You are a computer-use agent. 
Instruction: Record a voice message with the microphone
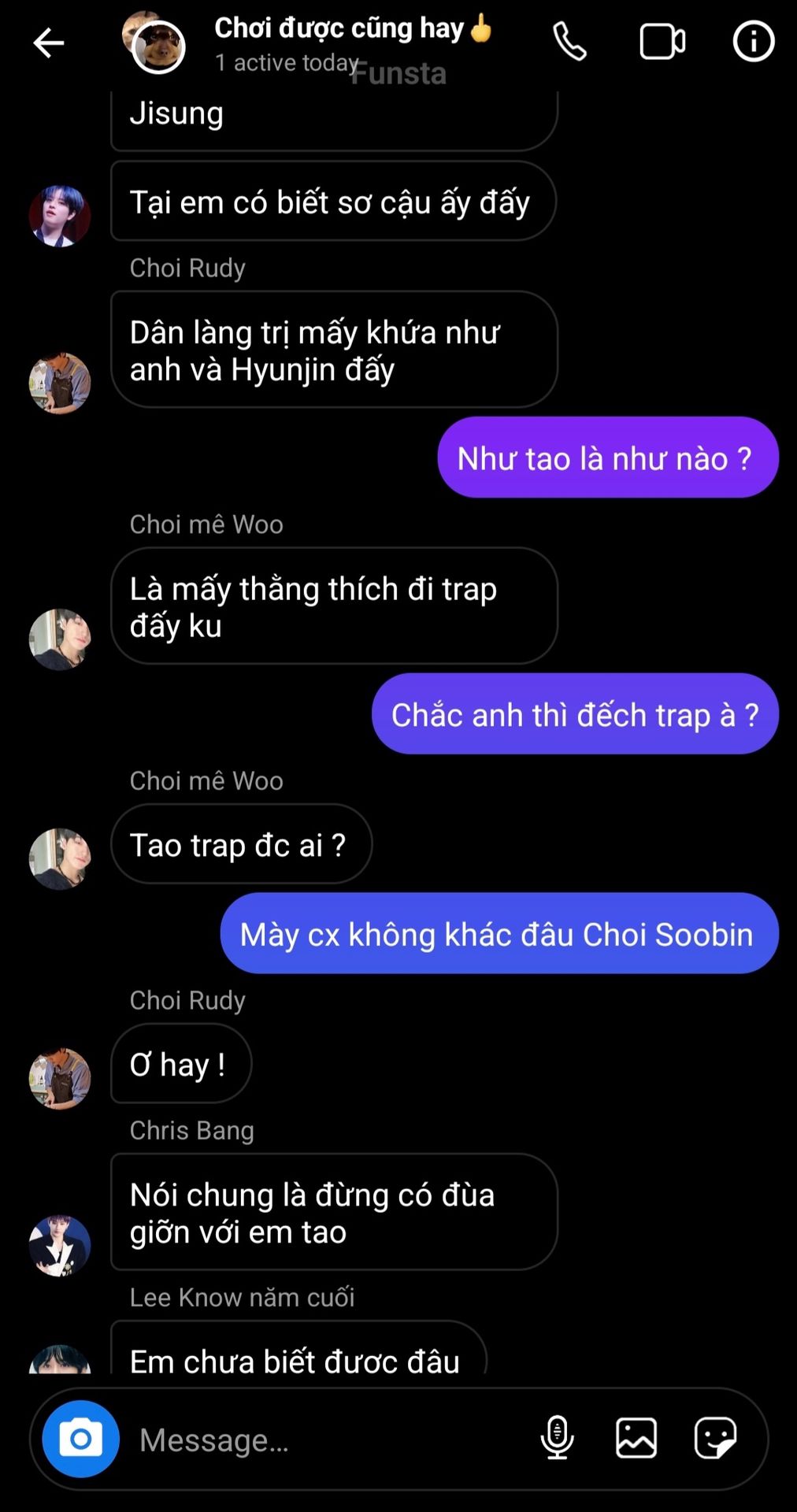coord(557,1439)
